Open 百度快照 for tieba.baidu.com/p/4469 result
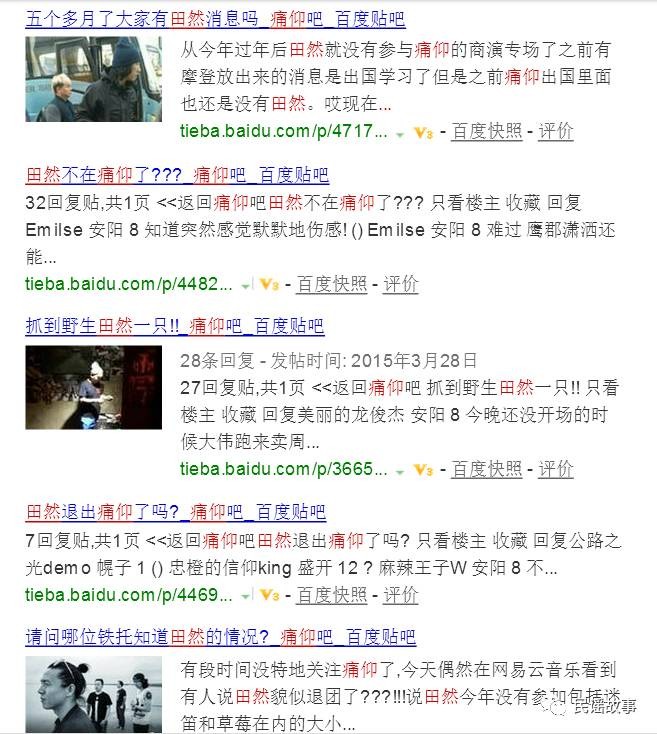657x734 pixels. (x=332, y=595)
